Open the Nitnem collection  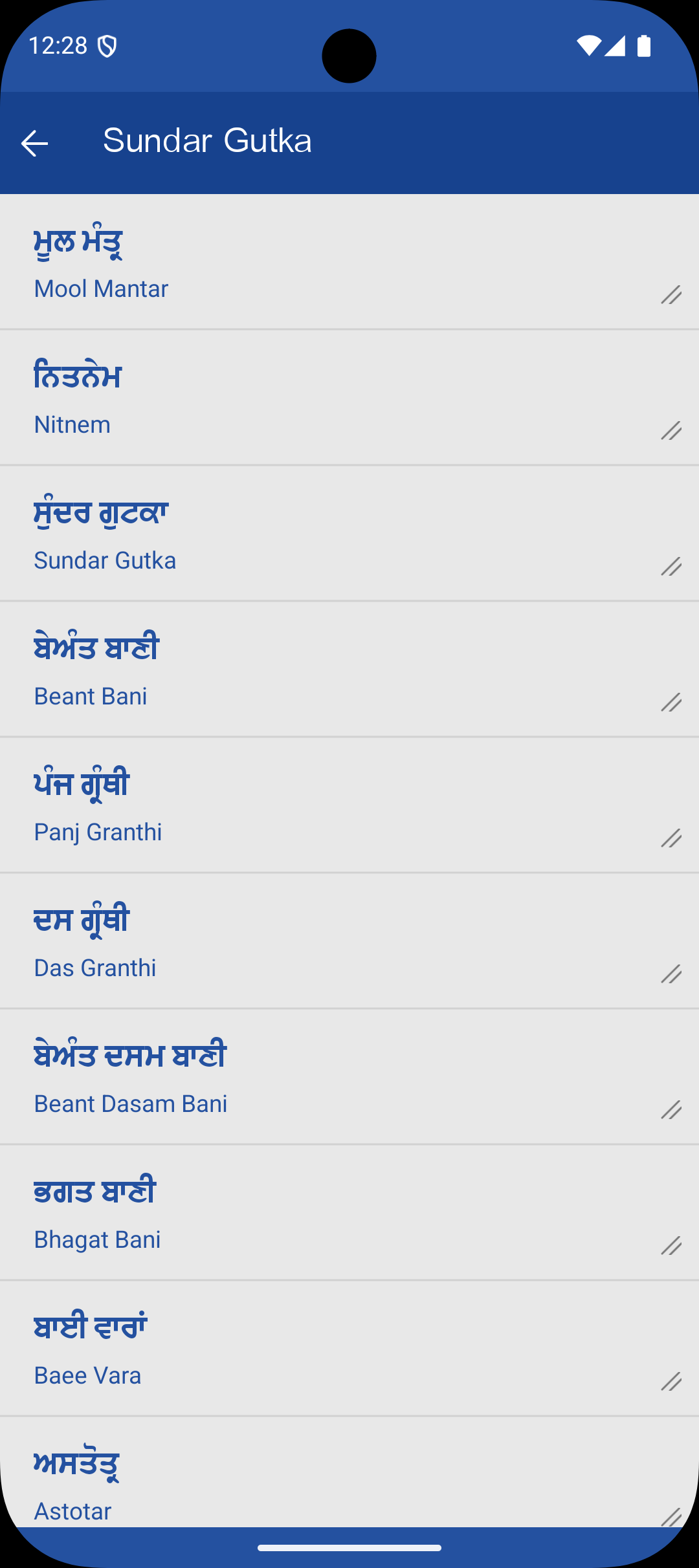pos(349,398)
